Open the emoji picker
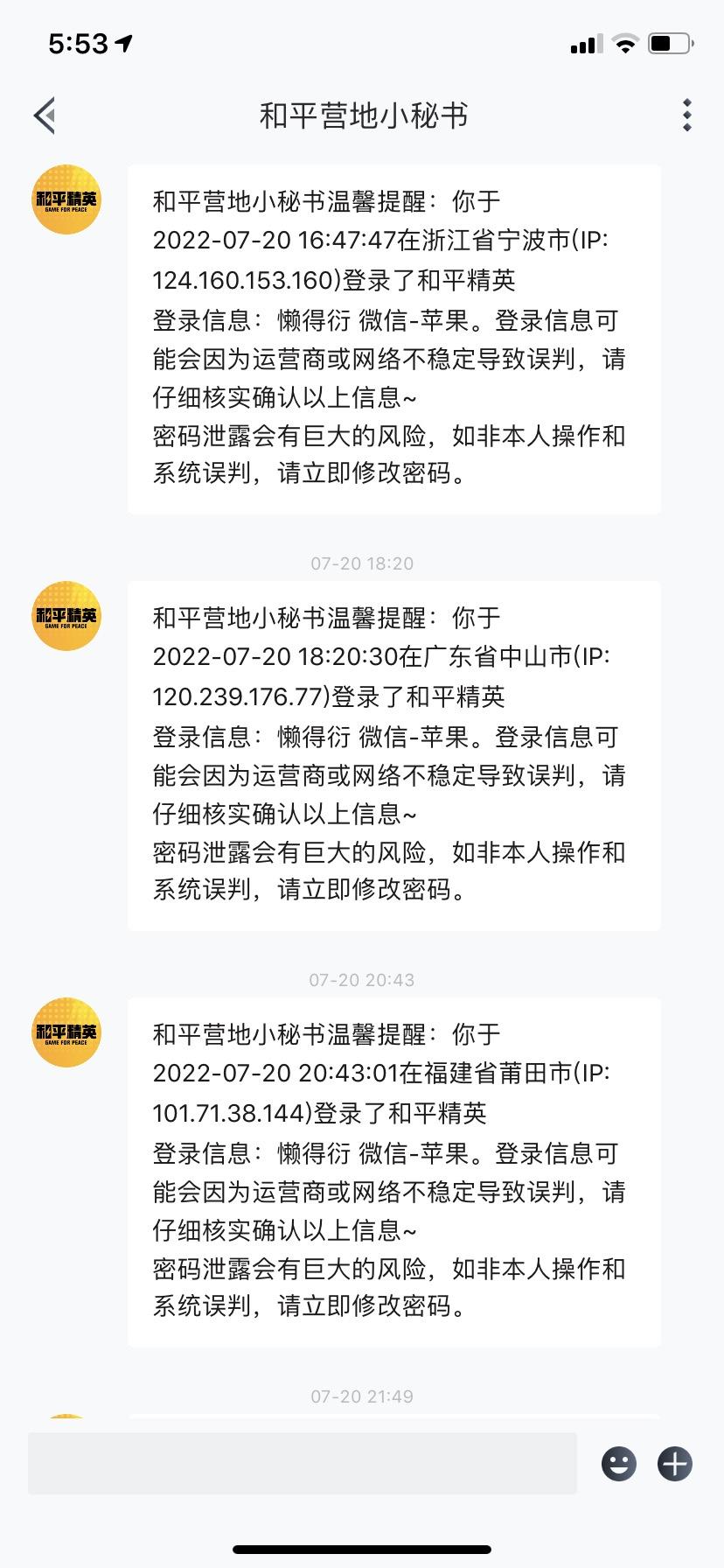The height and width of the screenshot is (1568, 724). (619, 1464)
